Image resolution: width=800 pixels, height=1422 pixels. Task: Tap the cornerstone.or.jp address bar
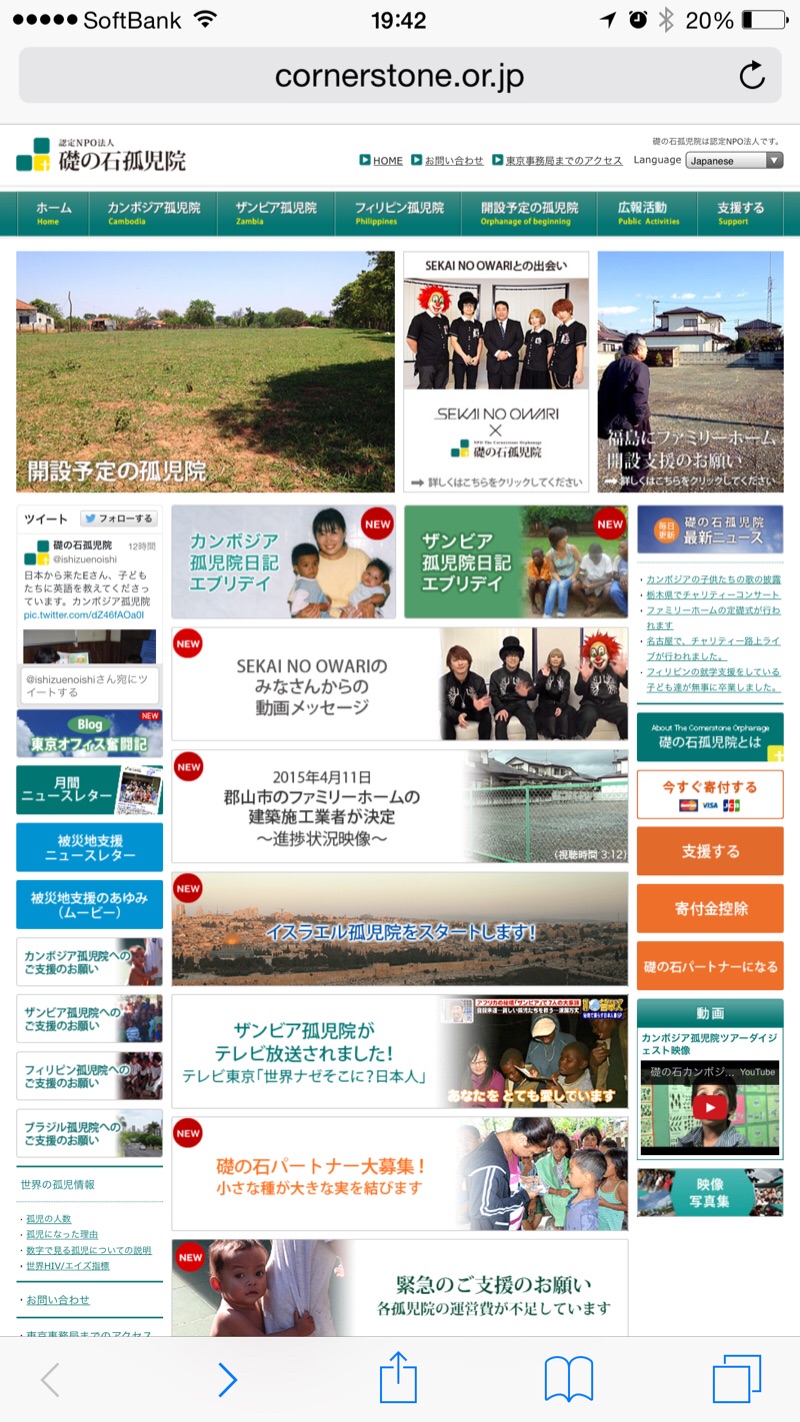coord(398,76)
